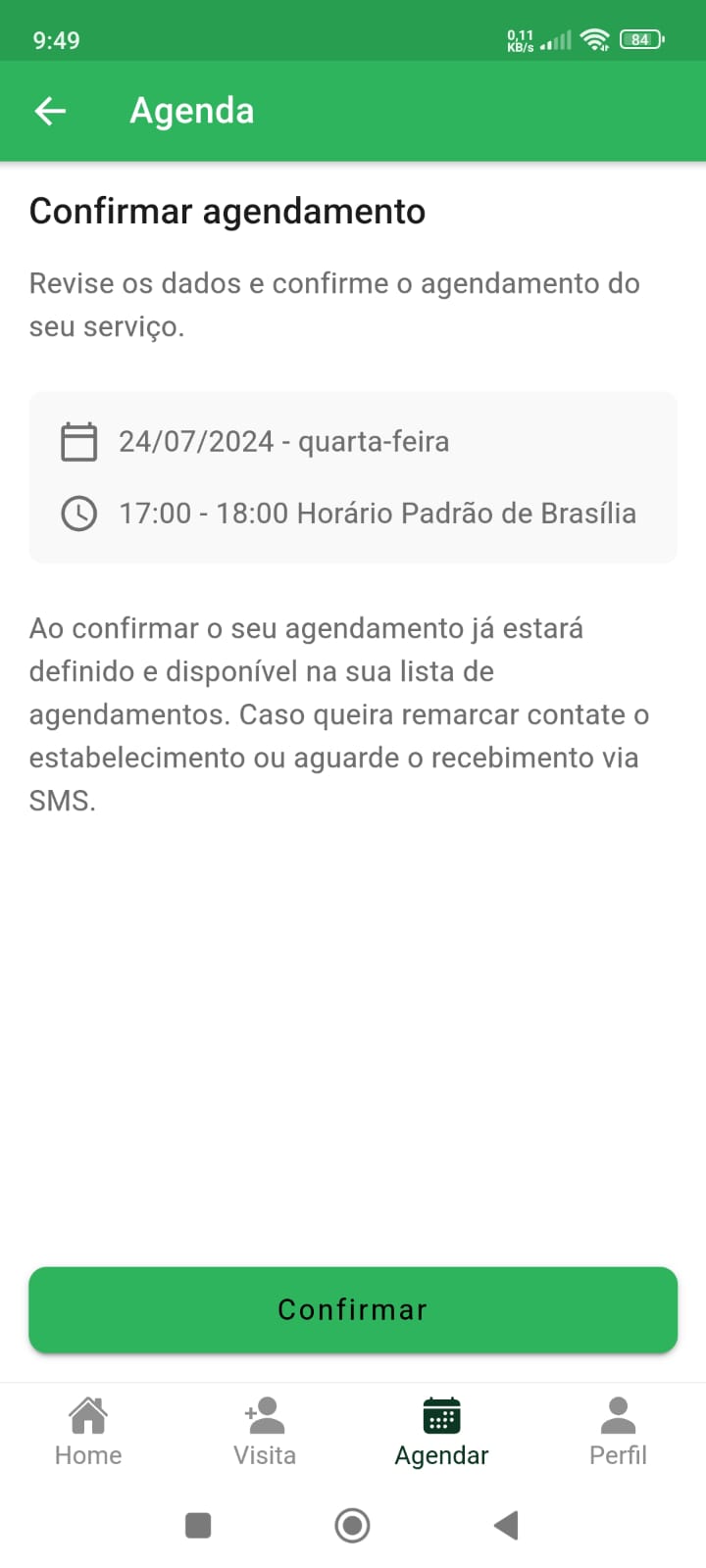The width and height of the screenshot is (706, 1568).
Task: Tap the system home circle button
Action: pos(352,1525)
